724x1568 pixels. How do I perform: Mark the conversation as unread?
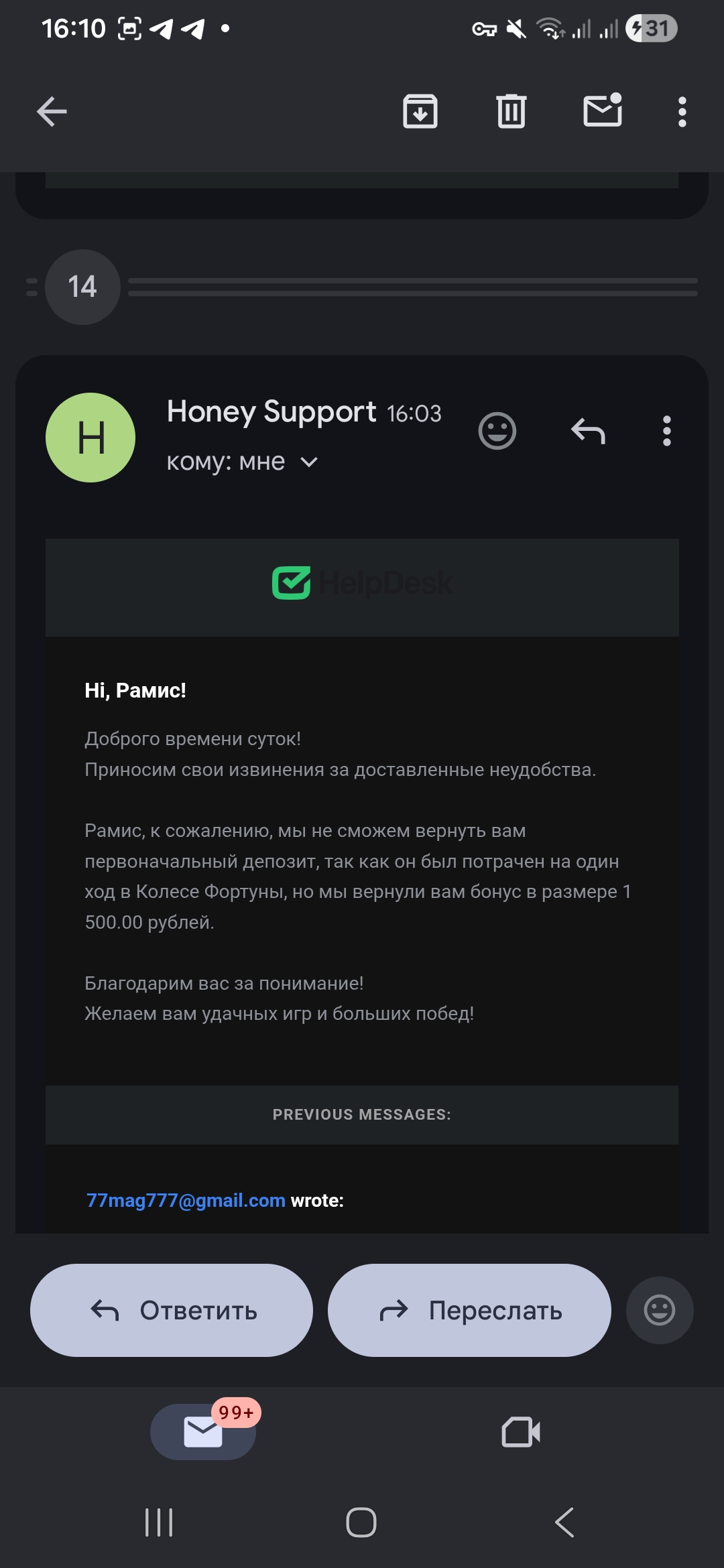click(x=603, y=111)
